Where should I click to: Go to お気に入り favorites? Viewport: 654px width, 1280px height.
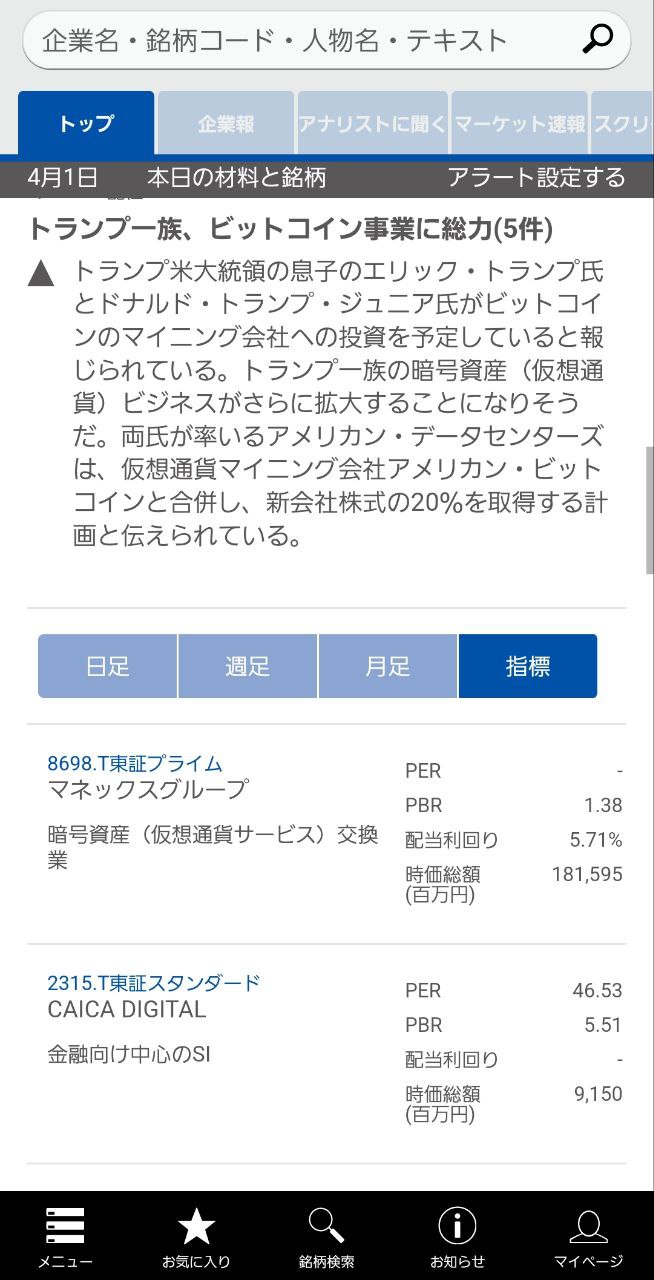tap(196, 1236)
